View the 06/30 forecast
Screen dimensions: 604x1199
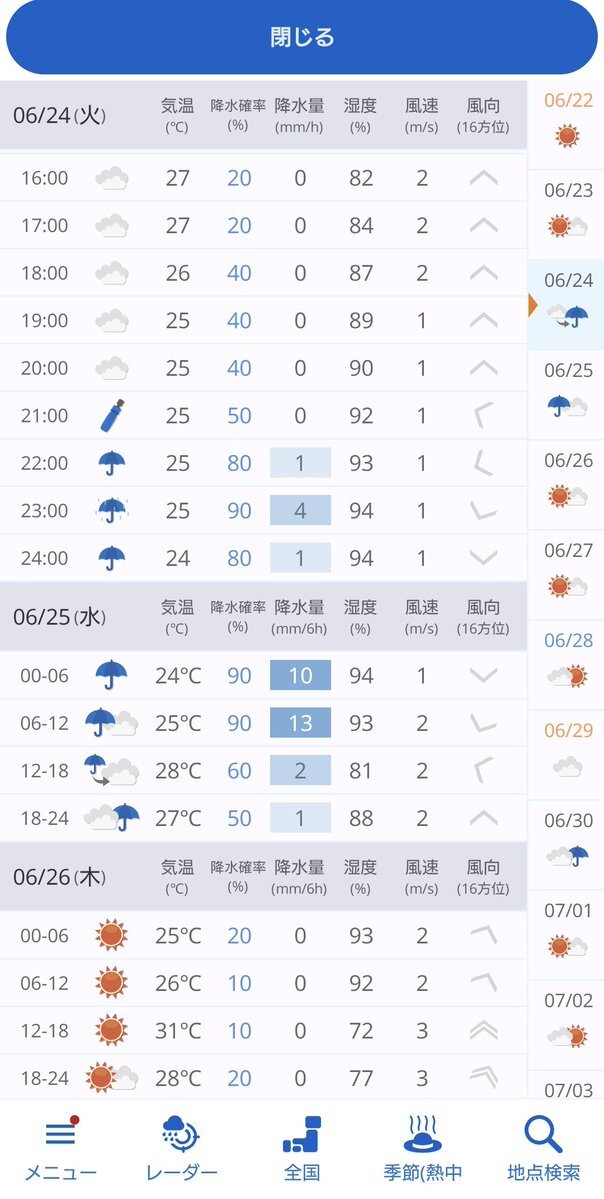[567, 845]
